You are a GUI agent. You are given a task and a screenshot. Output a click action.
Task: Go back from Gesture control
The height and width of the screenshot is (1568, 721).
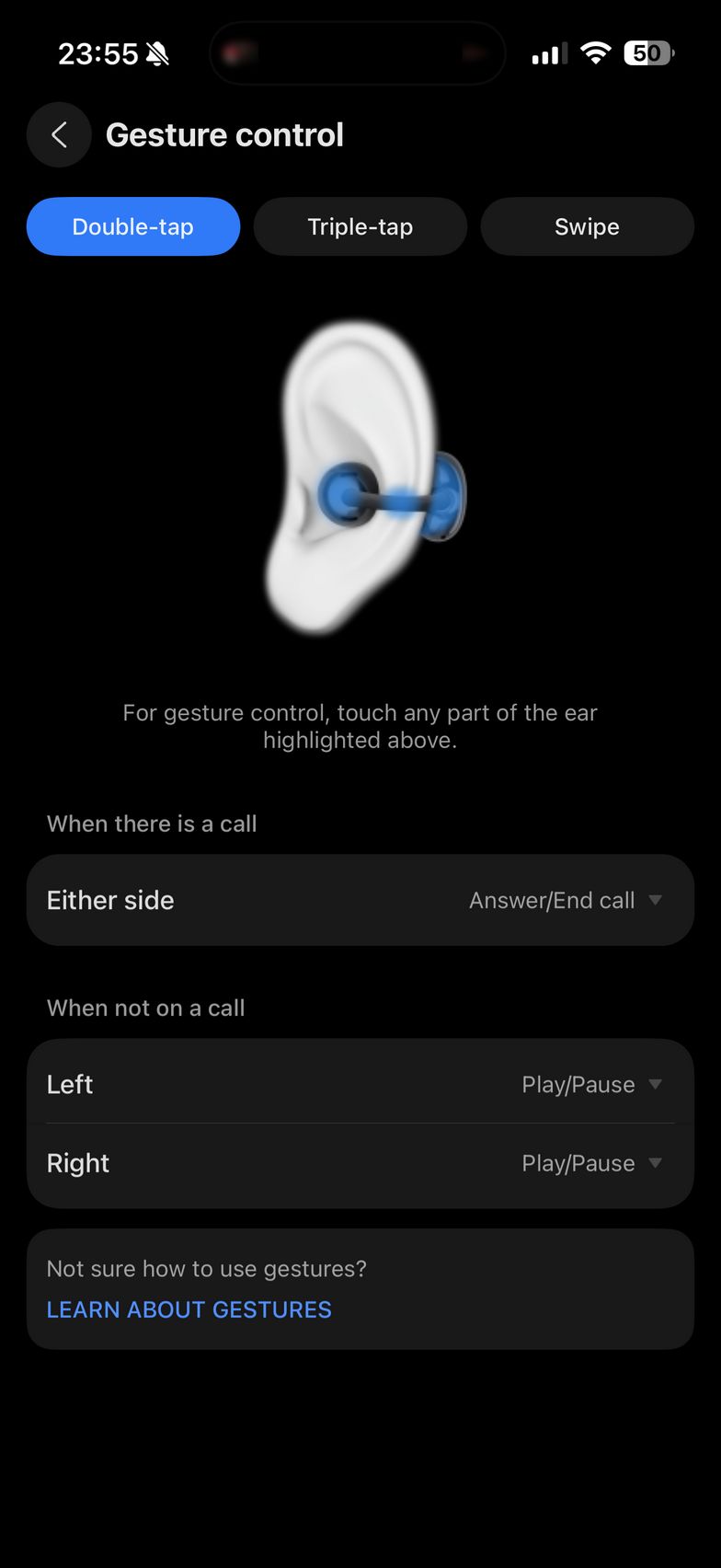(x=59, y=135)
